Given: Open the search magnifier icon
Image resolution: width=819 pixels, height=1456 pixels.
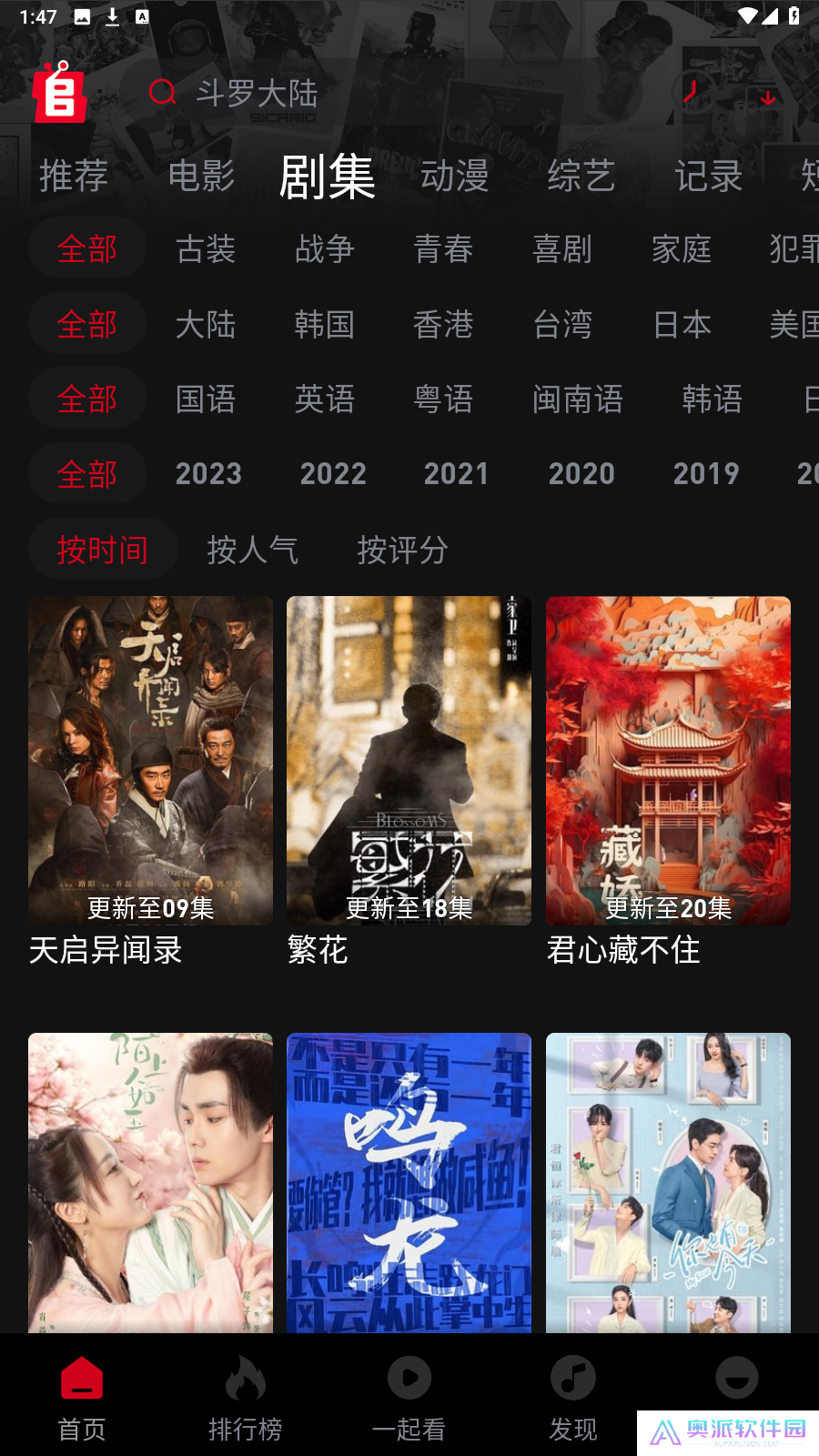Looking at the screenshot, I should [x=163, y=92].
